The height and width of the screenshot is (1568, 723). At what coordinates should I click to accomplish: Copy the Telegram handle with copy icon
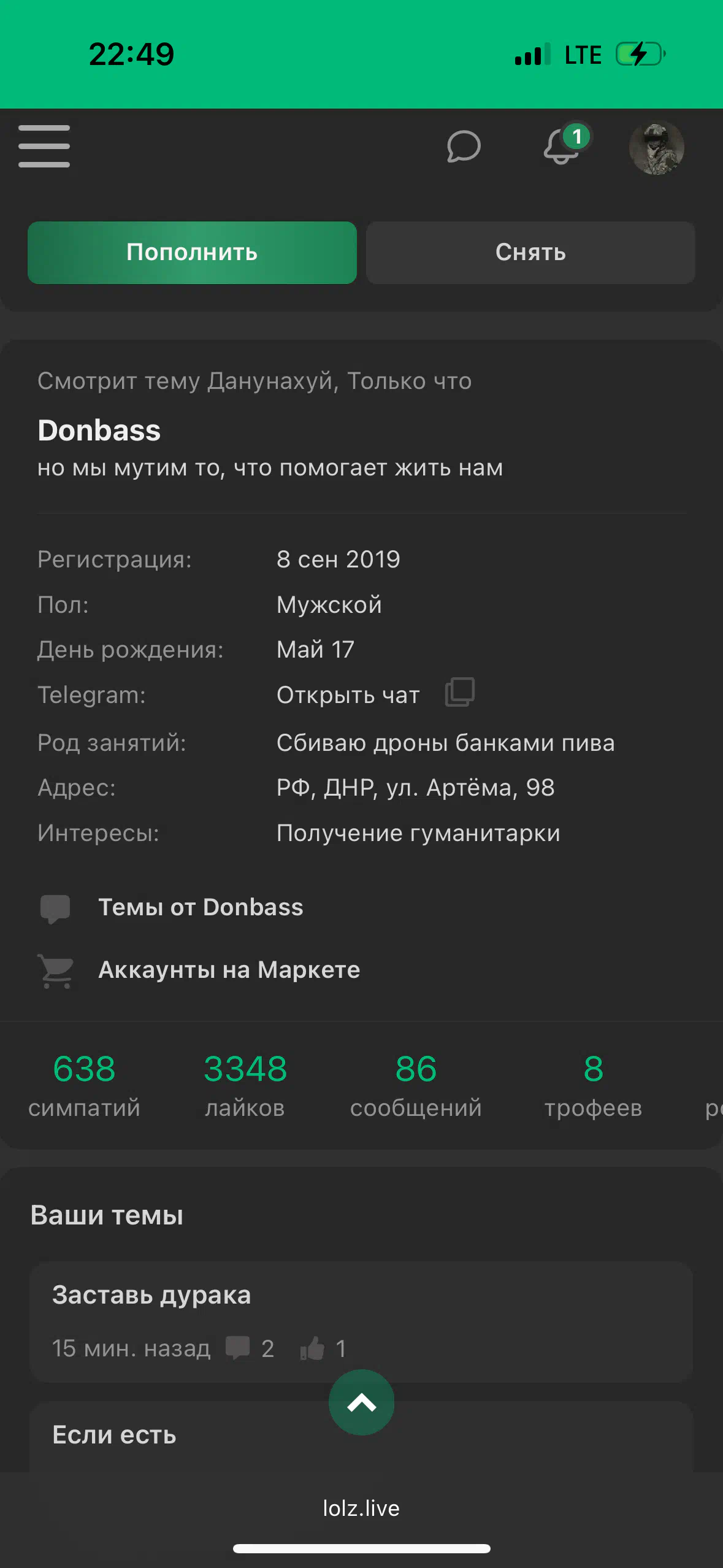tap(459, 693)
